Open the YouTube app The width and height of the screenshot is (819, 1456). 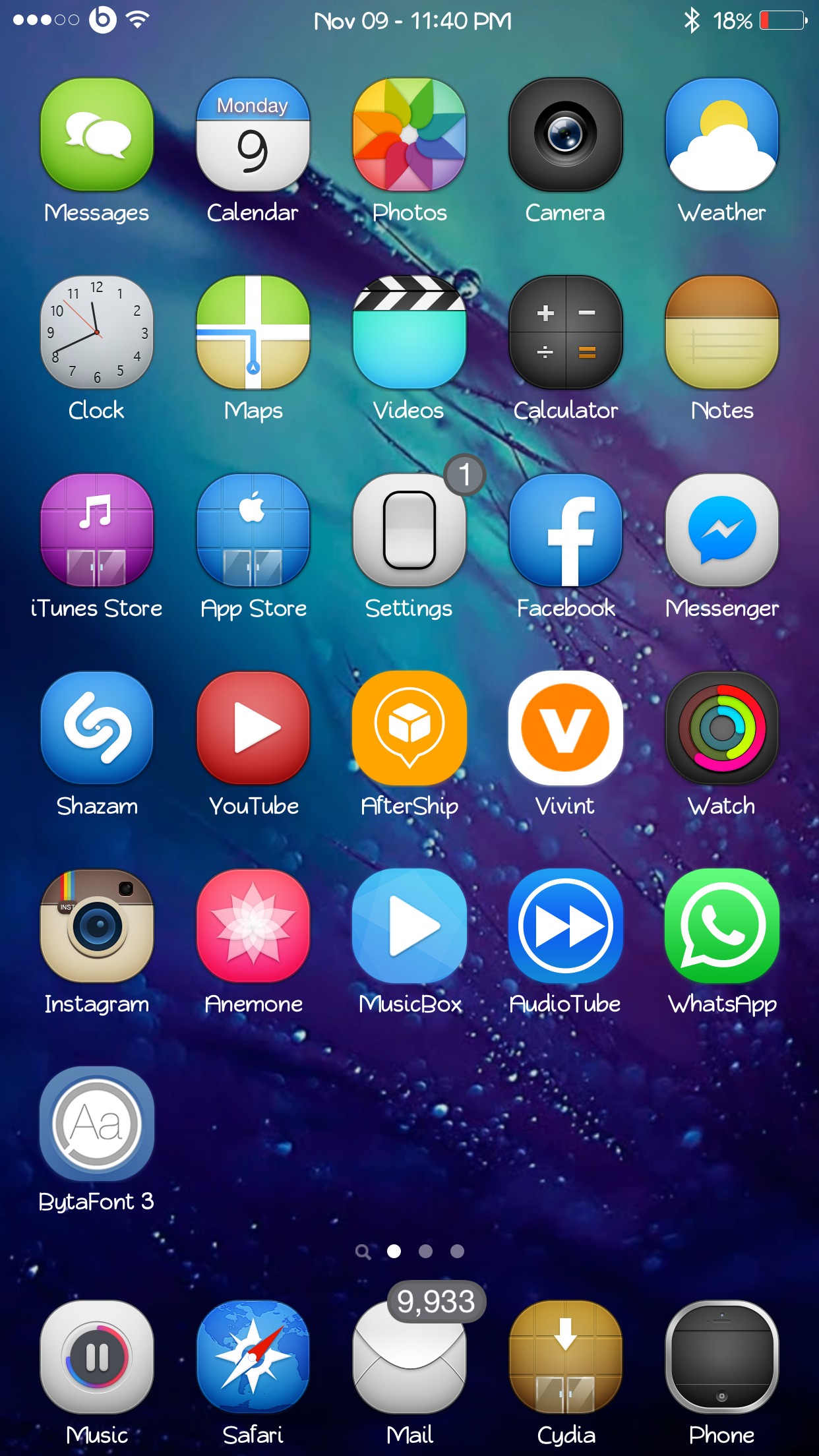coord(253,729)
